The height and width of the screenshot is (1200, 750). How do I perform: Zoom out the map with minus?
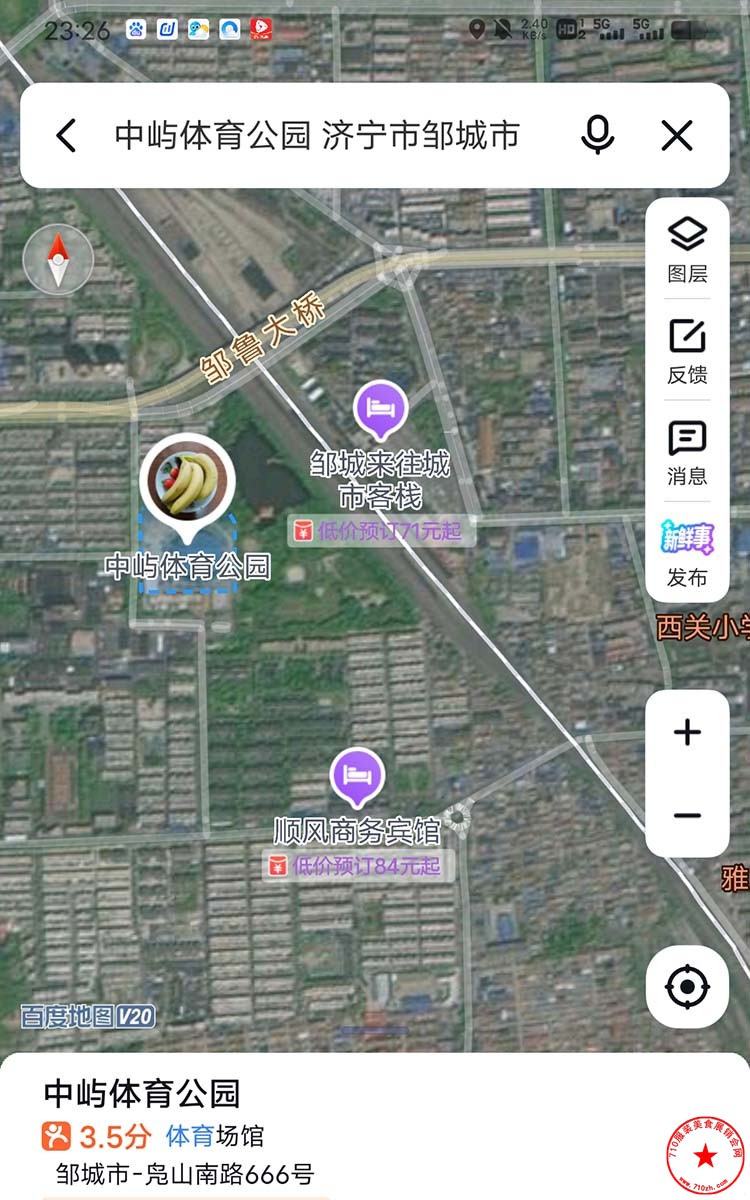tap(687, 815)
